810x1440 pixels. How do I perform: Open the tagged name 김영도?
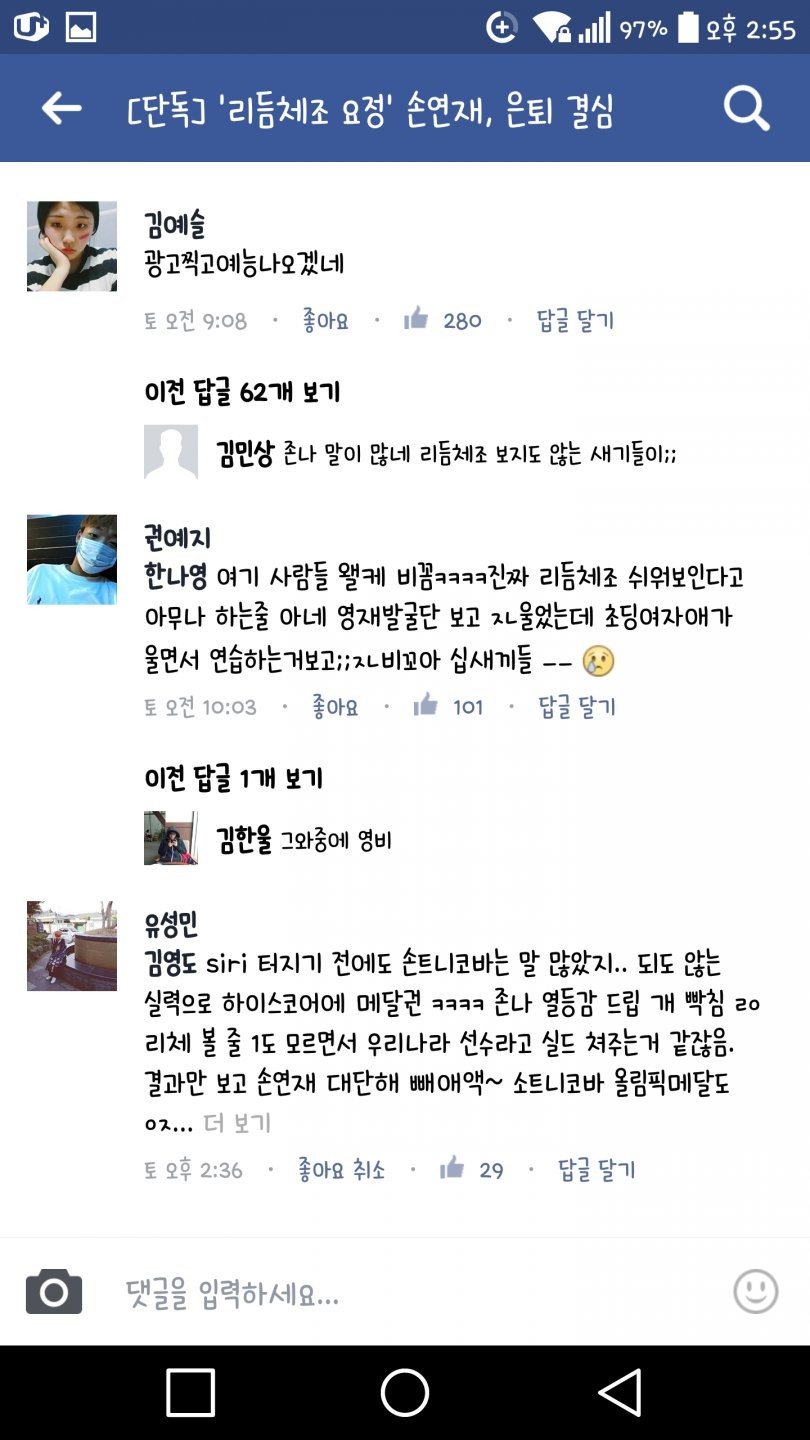(x=172, y=964)
